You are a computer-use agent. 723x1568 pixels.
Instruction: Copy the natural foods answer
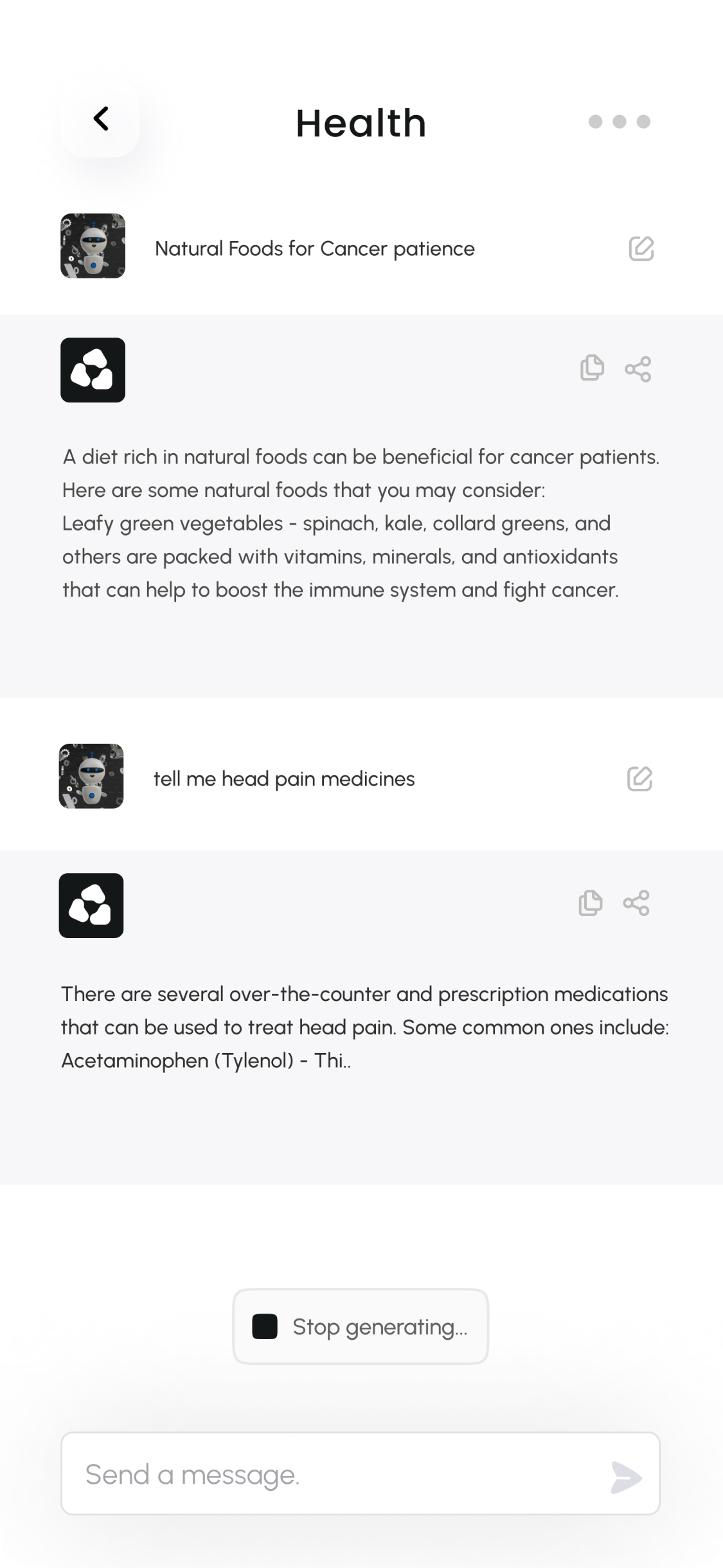(x=592, y=368)
